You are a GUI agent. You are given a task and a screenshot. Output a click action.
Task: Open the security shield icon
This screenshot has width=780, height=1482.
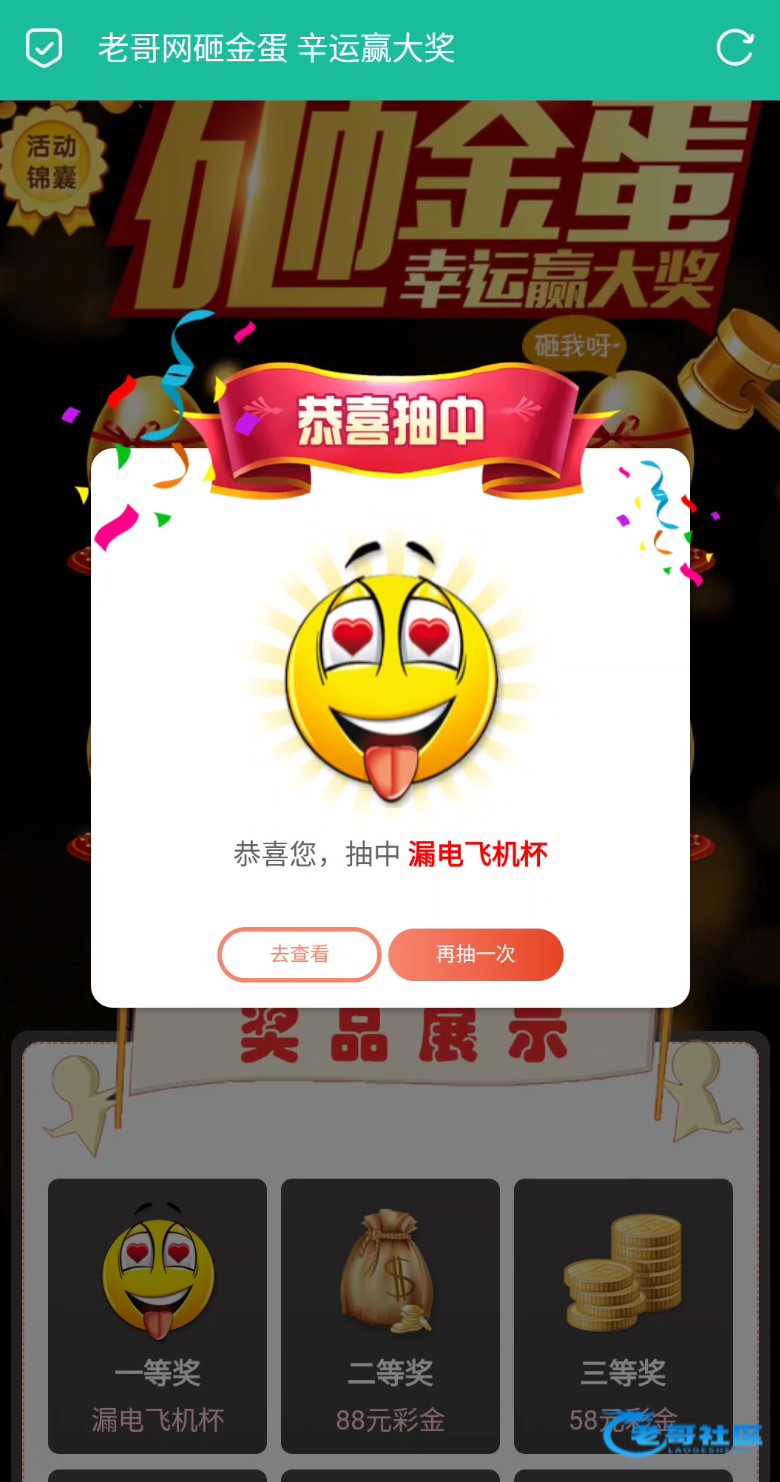44,48
